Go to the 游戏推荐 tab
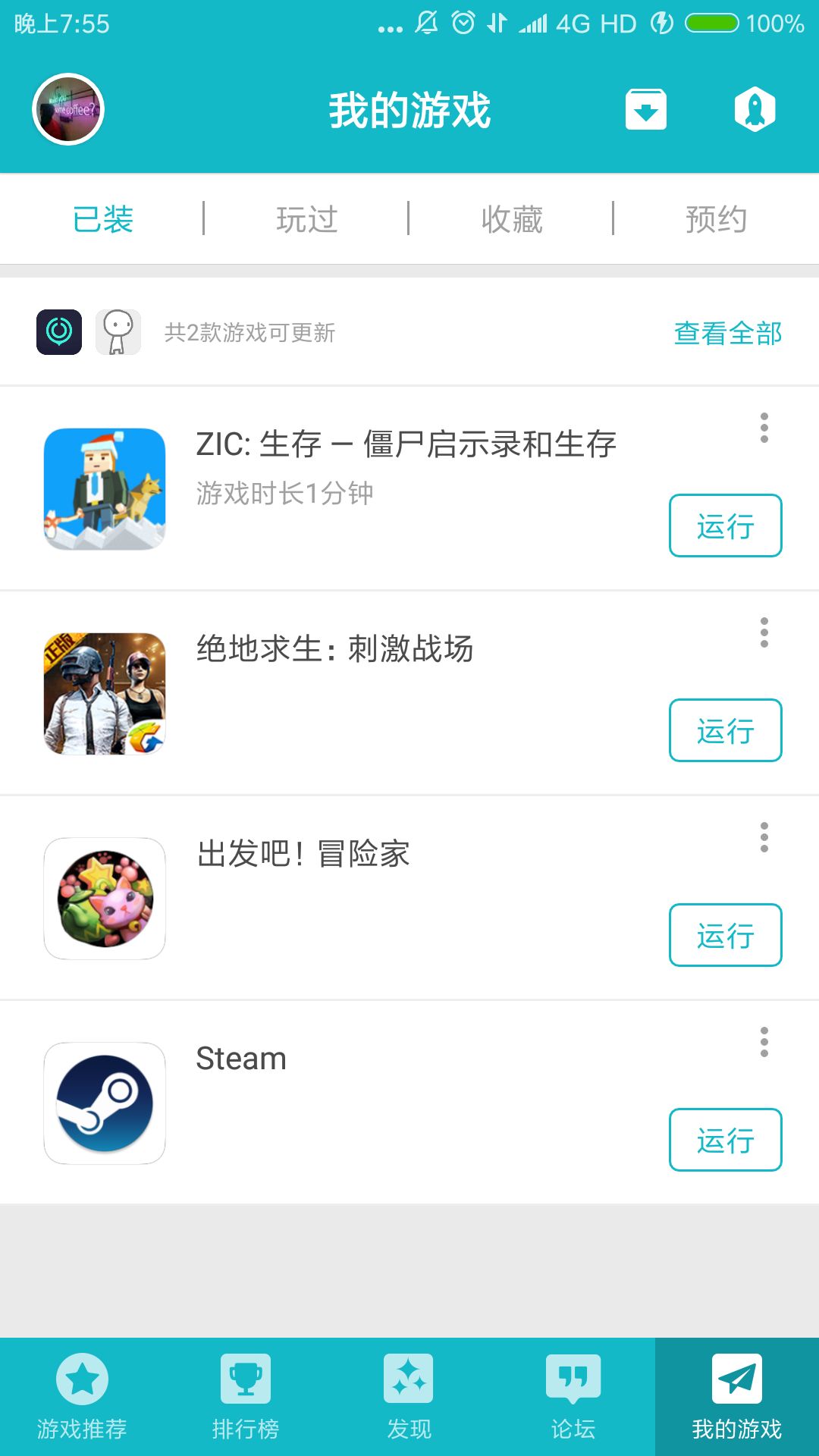The image size is (819, 1456). 82,1397
